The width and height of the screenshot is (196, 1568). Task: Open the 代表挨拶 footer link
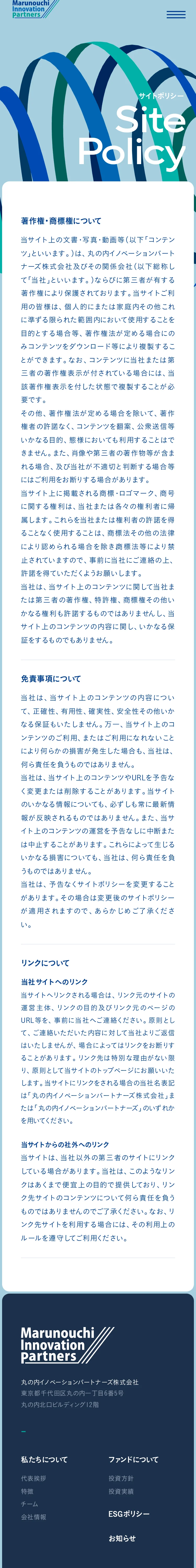(33, 1478)
